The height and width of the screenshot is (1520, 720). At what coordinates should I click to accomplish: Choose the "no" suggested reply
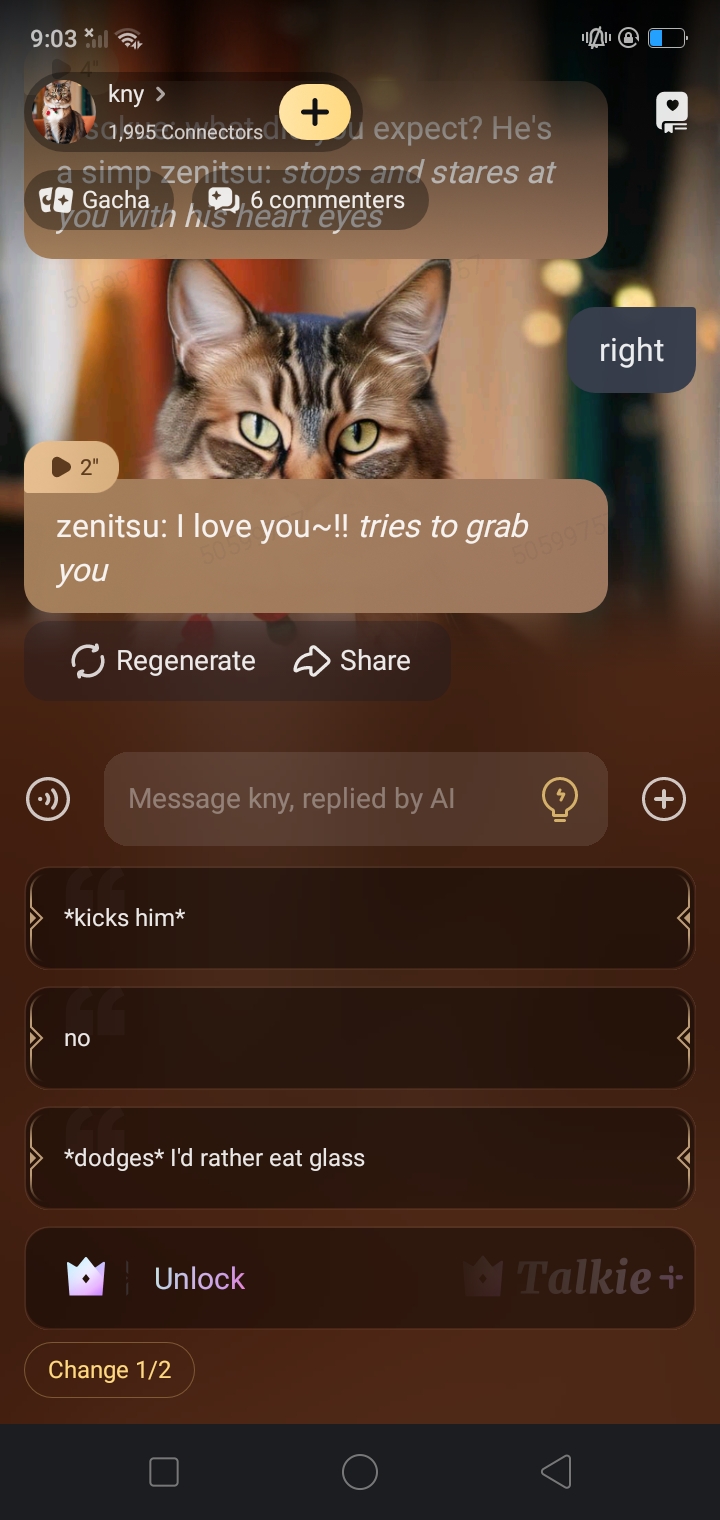(360, 1038)
